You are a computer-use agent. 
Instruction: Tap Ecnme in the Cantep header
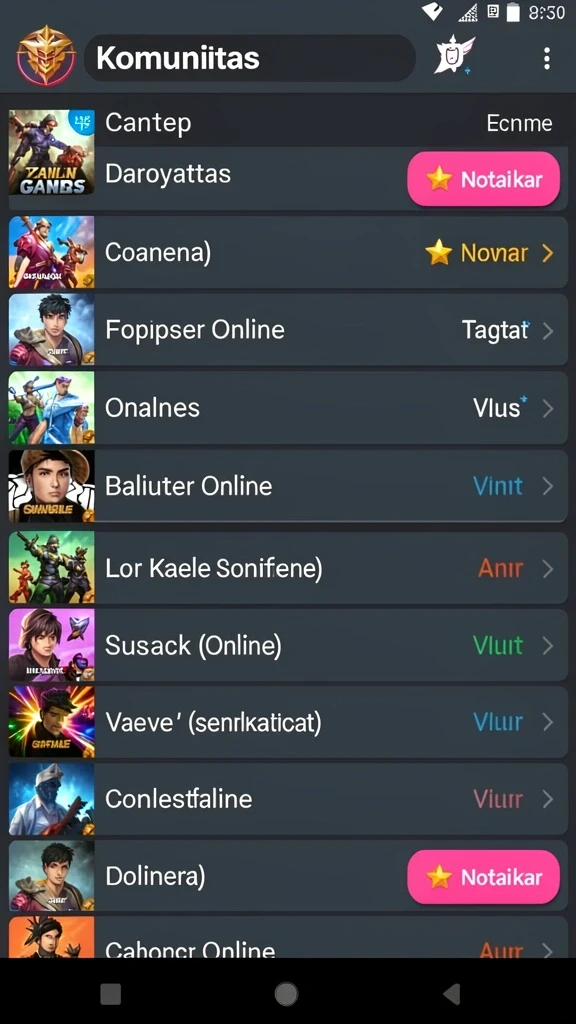click(519, 123)
